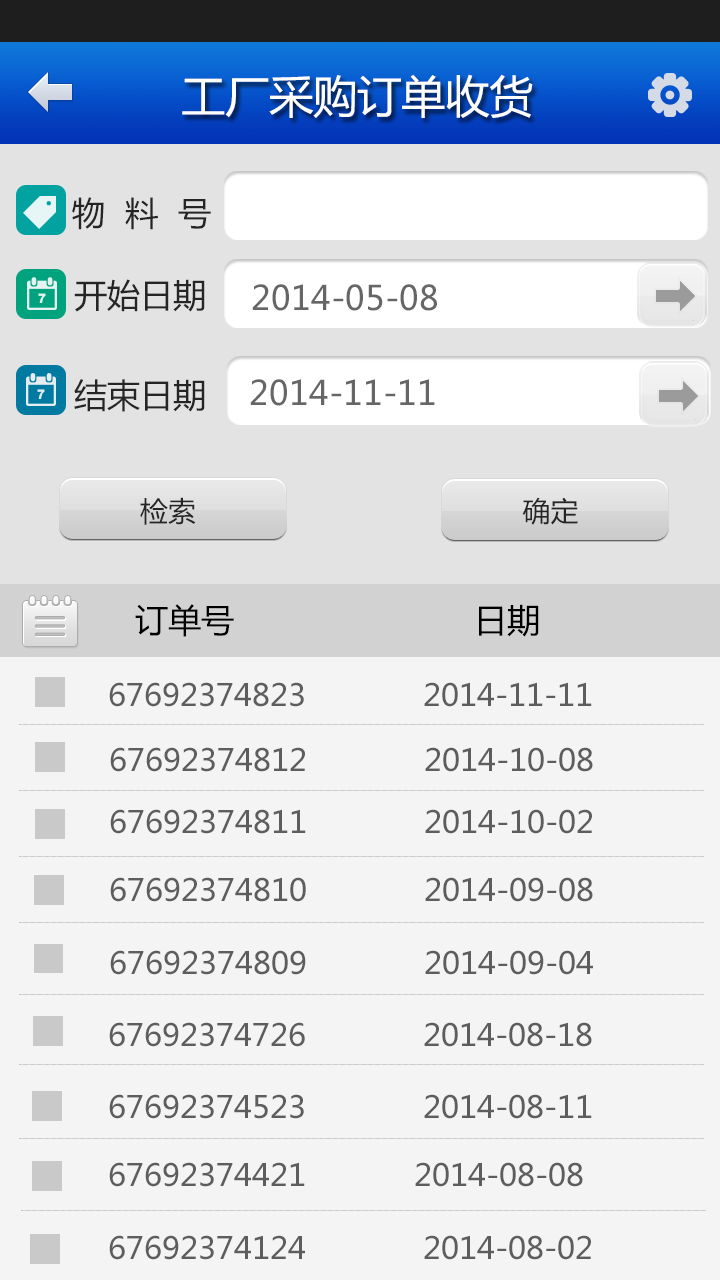
Task: Open picker arrow for 结束日期
Action: coord(676,395)
